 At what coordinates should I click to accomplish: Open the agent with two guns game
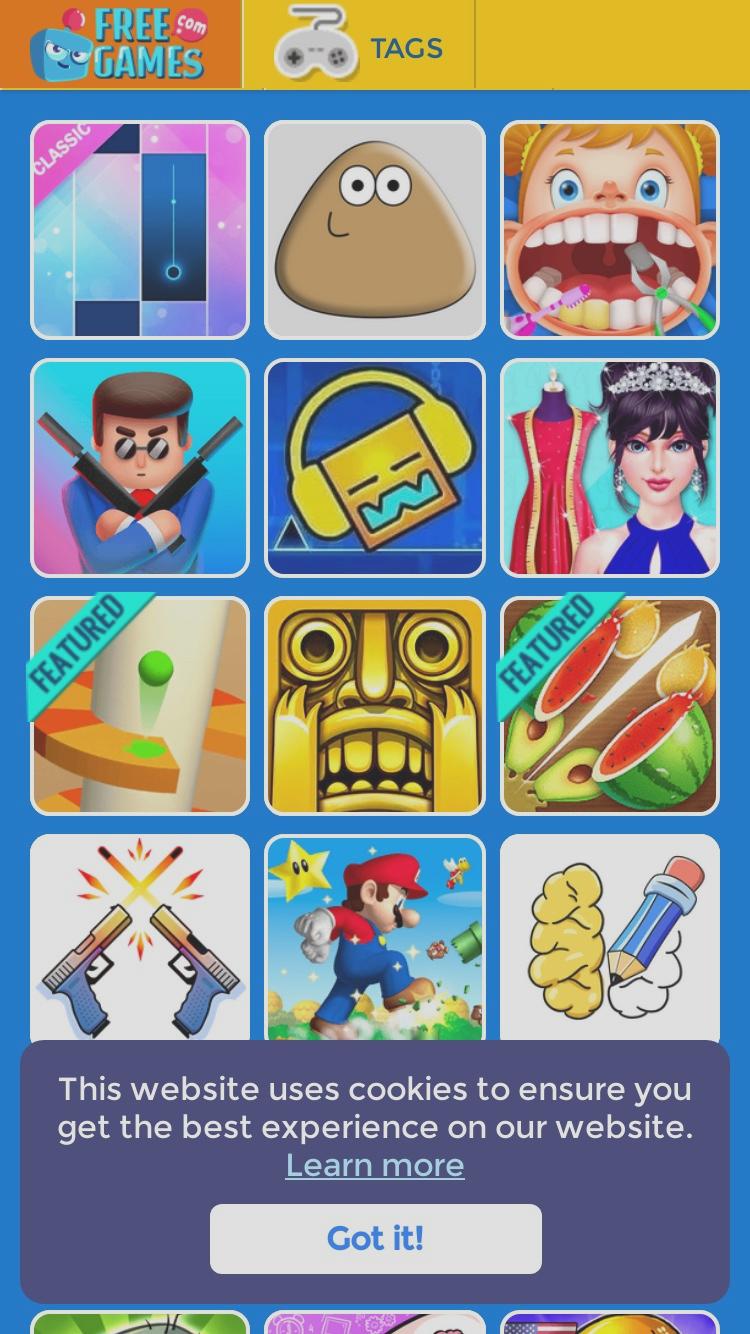[x=140, y=468]
